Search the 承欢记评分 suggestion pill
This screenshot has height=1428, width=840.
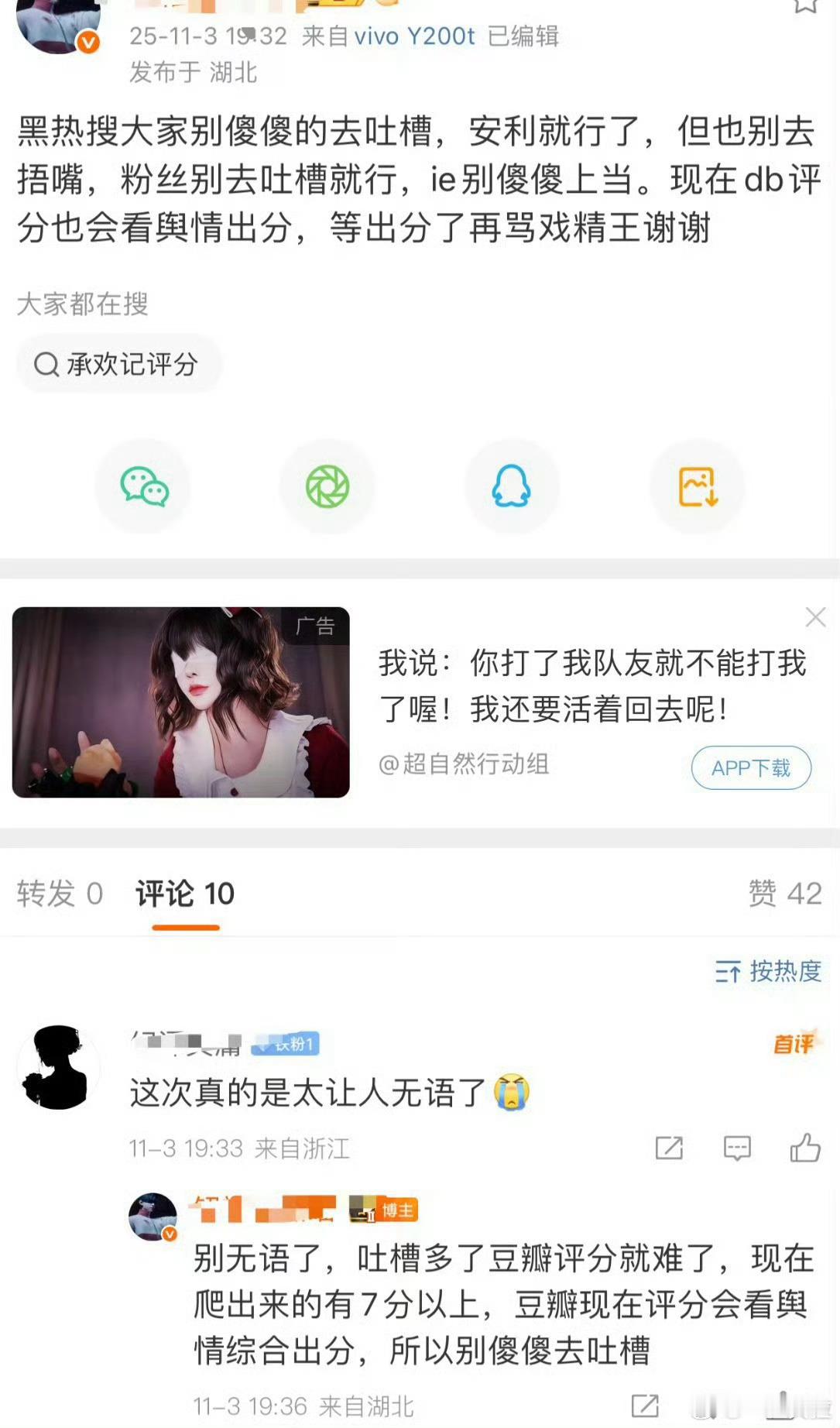tap(116, 363)
